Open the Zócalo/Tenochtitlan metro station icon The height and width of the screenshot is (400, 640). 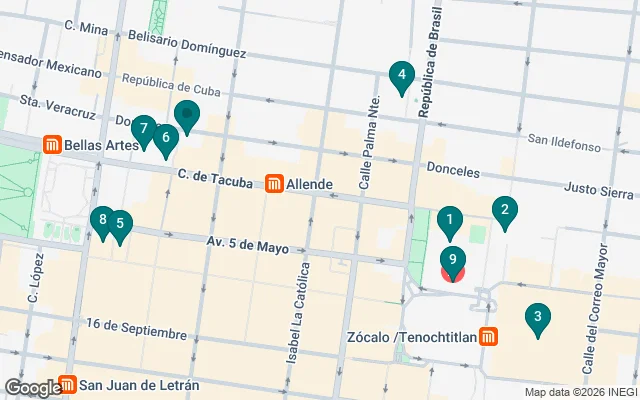489,337
